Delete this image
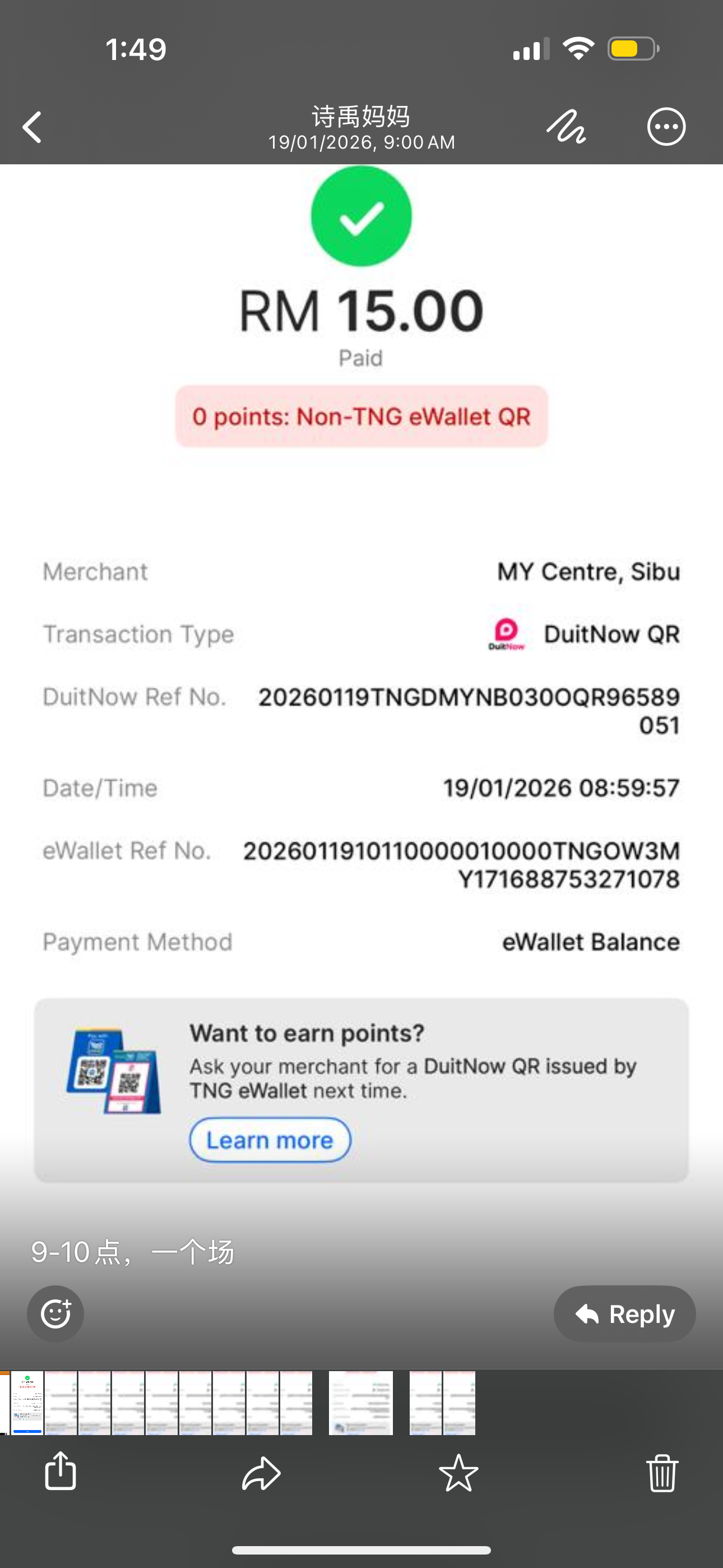723x1568 pixels. click(662, 1473)
